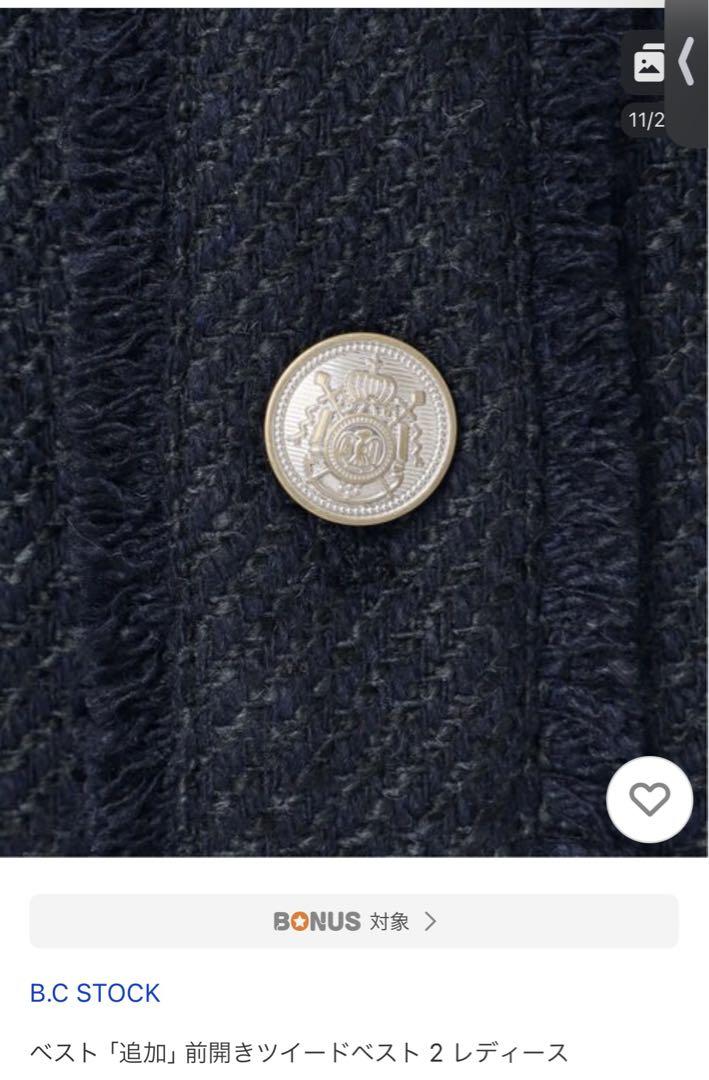Image resolution: width=709 pixels, height=1080 pixels.
Task: Open the BONUS 対象 banner
Action: pyautogui.click(x=354, y=921)
